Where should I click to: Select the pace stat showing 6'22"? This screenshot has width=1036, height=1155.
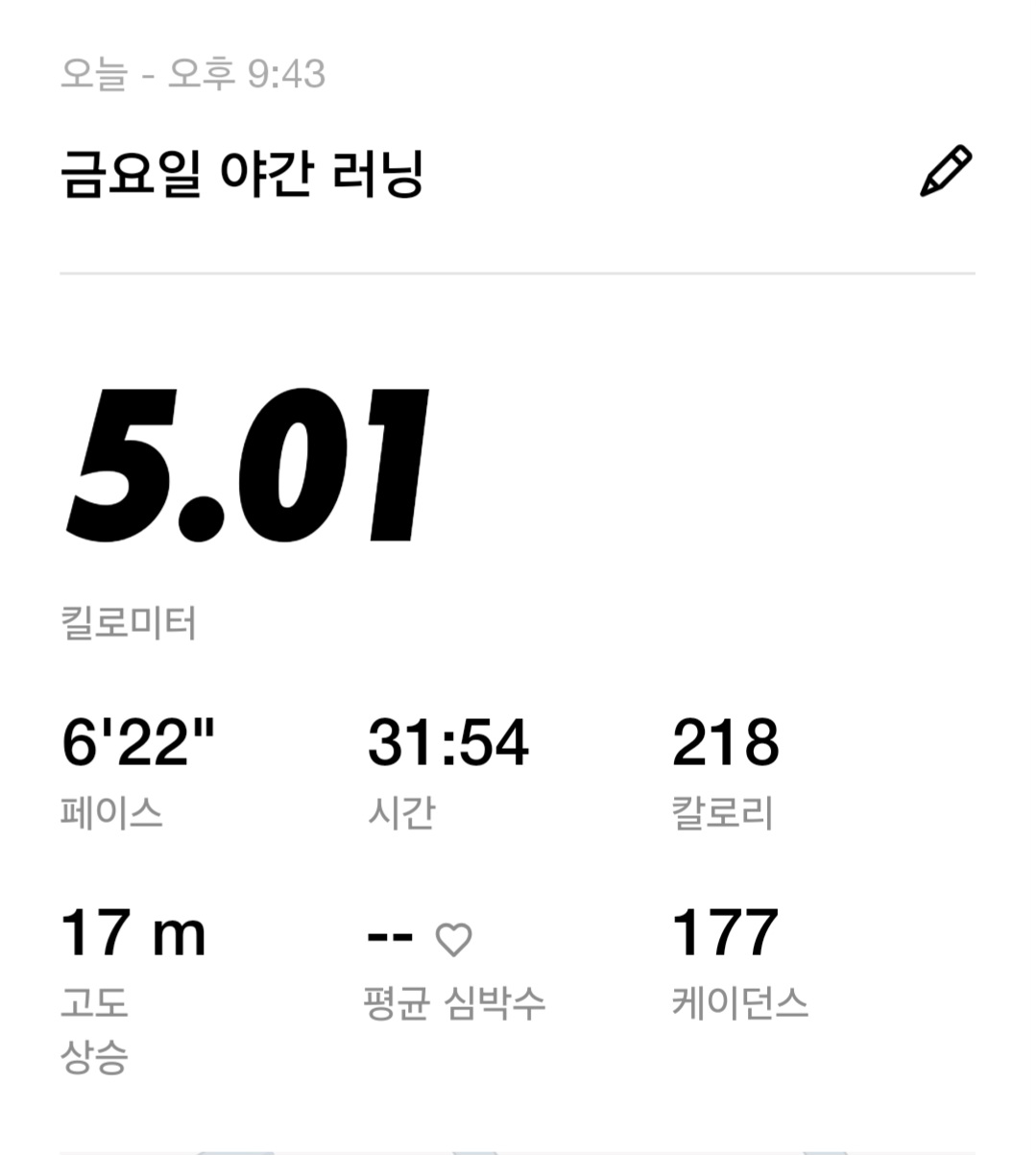tap(137, 739)
